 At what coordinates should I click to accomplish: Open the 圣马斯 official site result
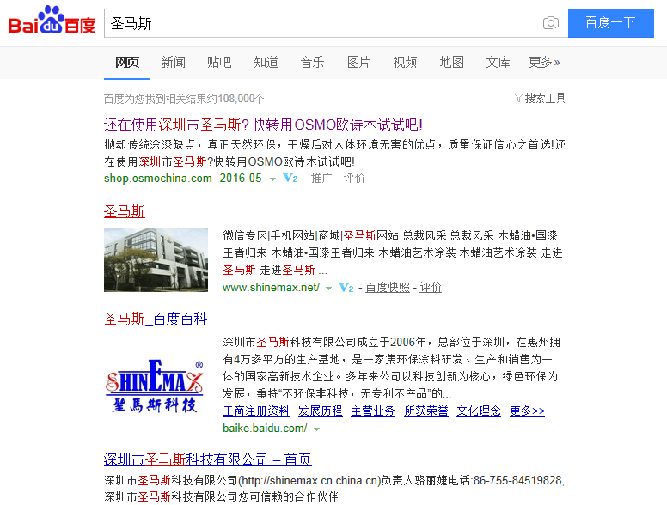(124, 210)
